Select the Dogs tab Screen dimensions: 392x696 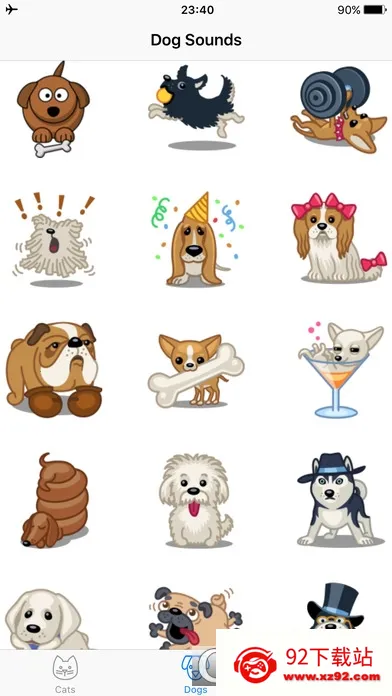tap(195, 673)
